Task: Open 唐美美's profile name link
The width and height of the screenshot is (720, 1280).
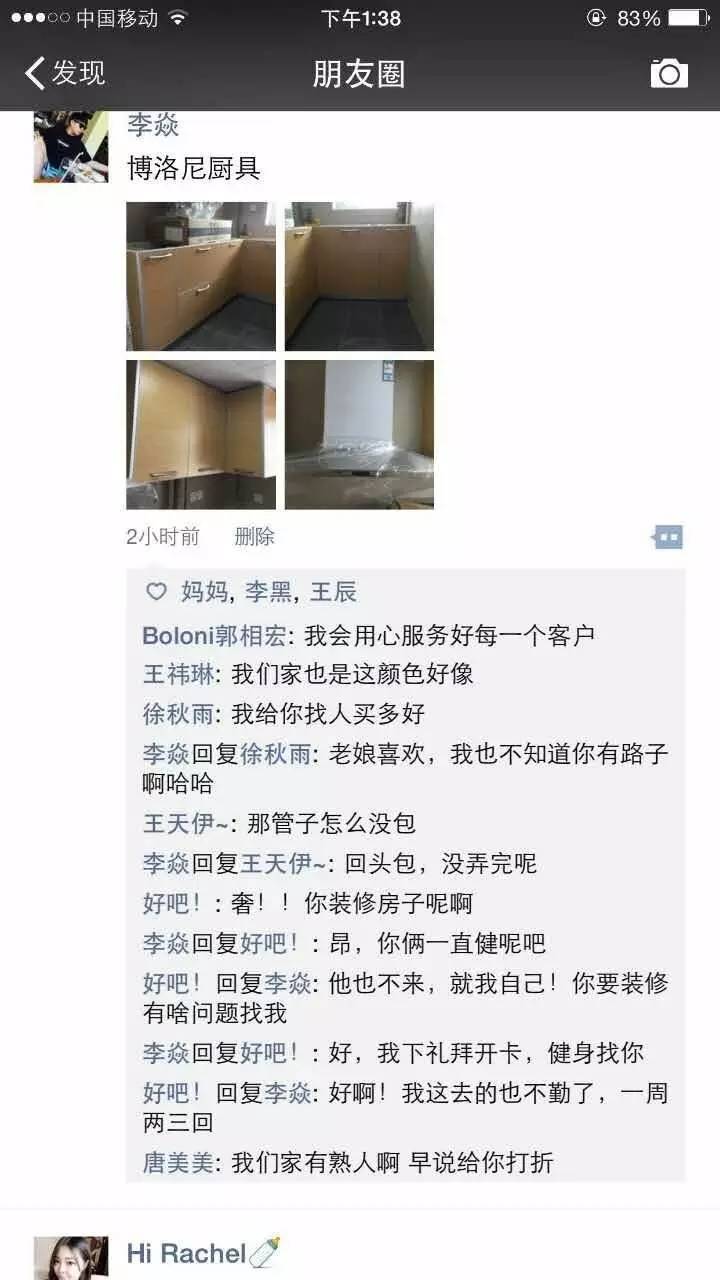Action: tap(178, 1162)
